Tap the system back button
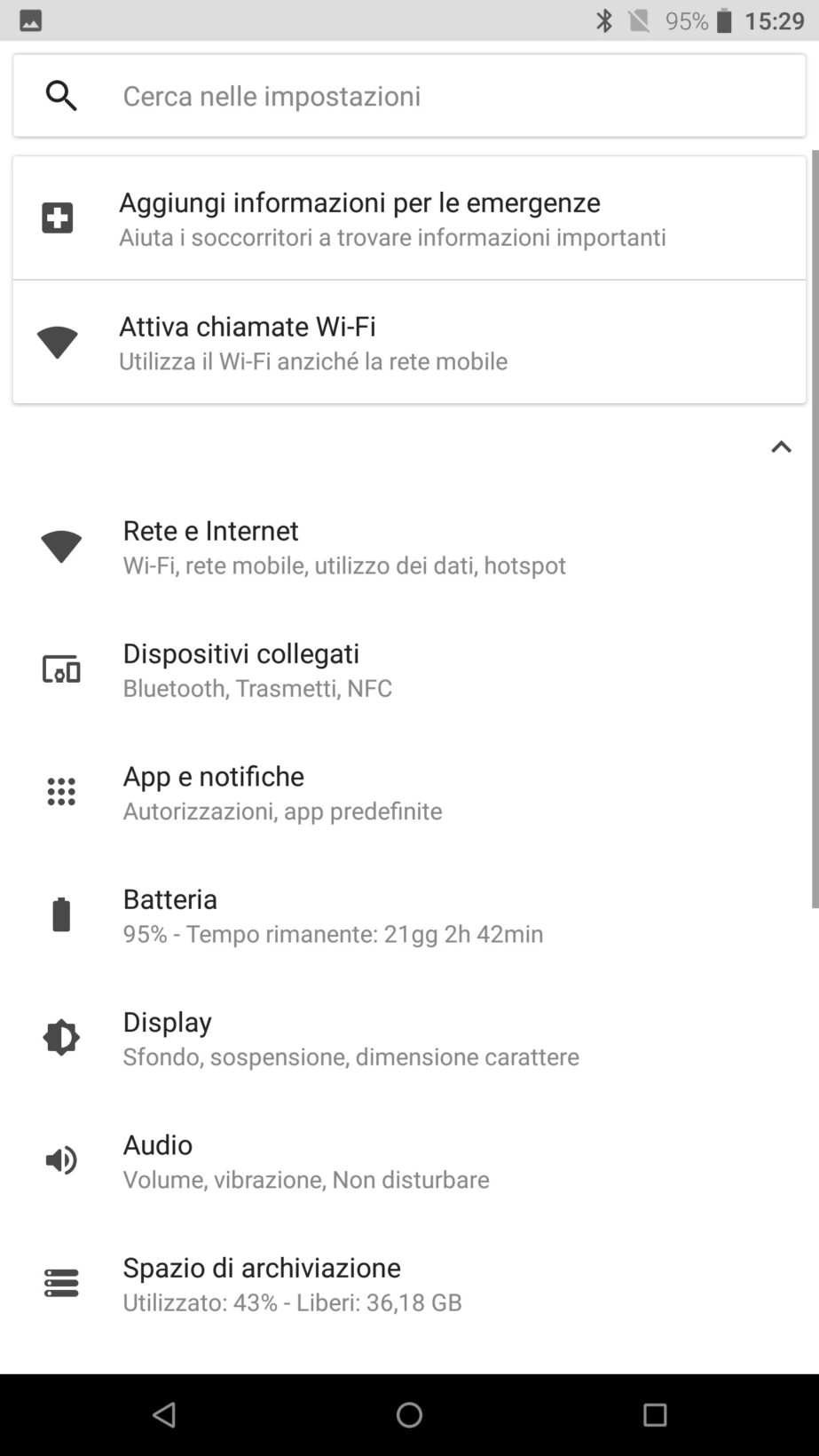819x1456 pixels. tap(164, 1414)
